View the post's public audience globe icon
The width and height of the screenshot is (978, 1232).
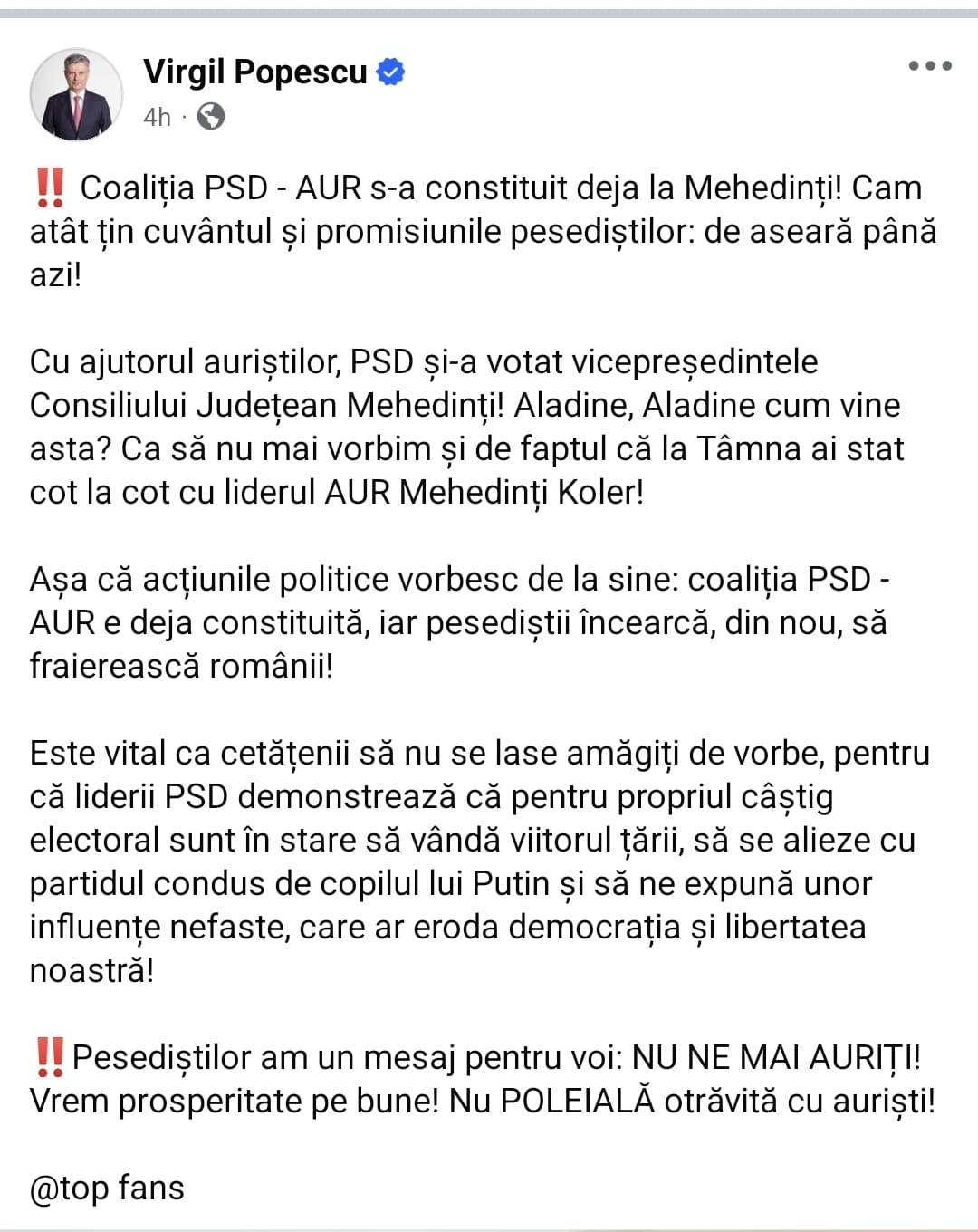tap(210, 117)
